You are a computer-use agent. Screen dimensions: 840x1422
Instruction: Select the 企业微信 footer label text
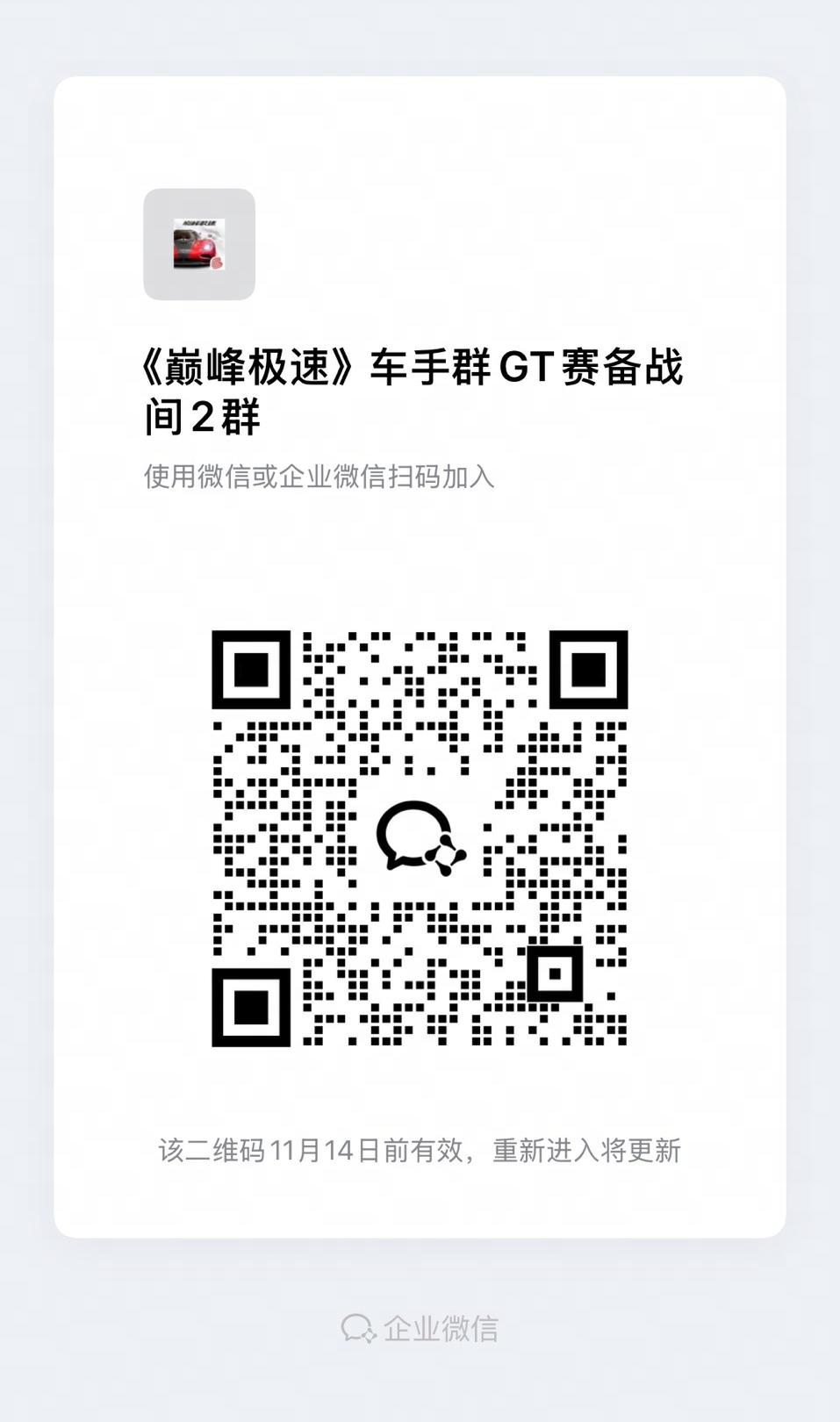pos(442,1330)
